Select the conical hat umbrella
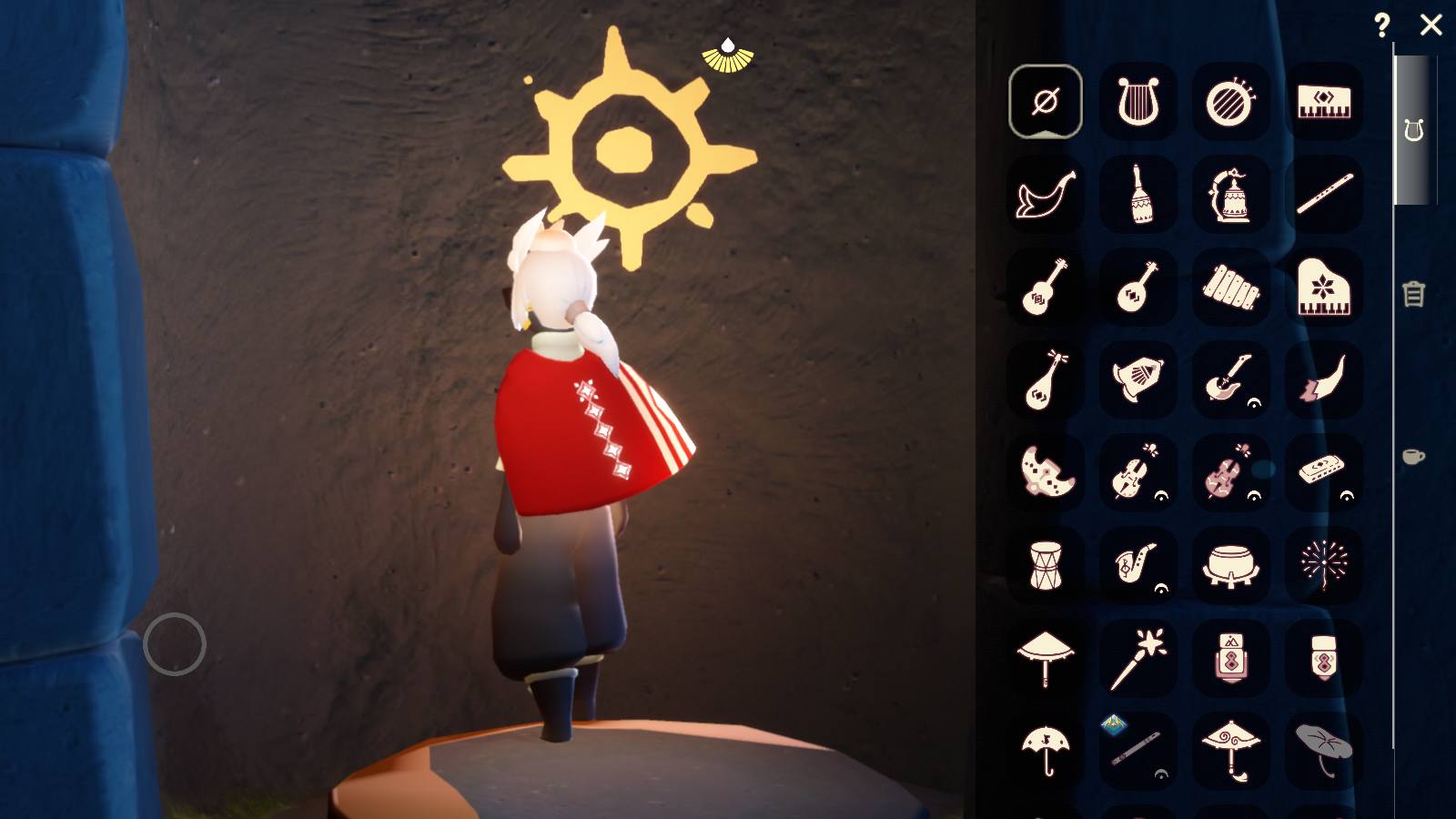This screenshot has height=819, width=1456. click(1045, 658)
